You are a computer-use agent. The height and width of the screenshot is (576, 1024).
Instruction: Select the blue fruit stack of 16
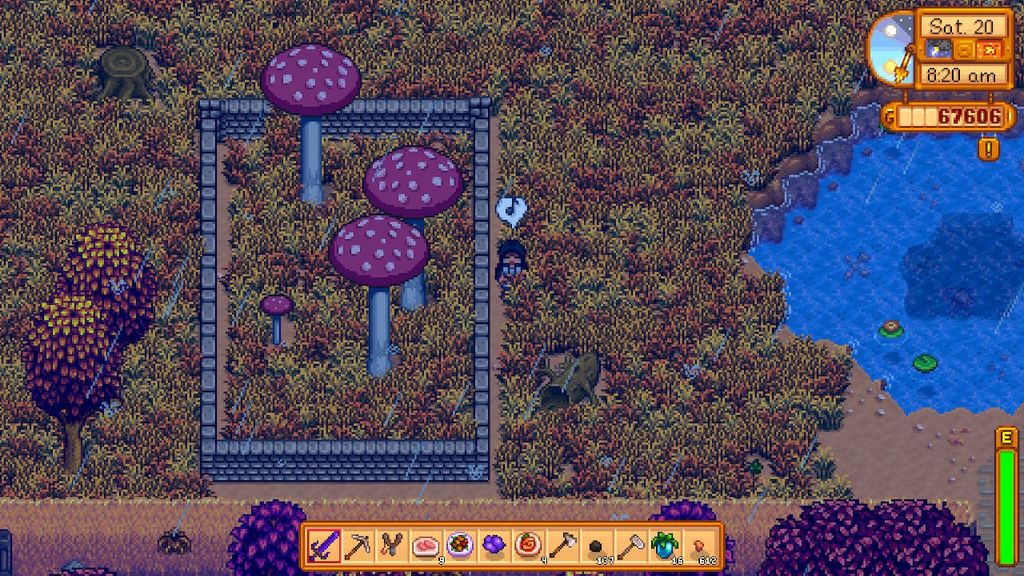(x=663, y=546)
